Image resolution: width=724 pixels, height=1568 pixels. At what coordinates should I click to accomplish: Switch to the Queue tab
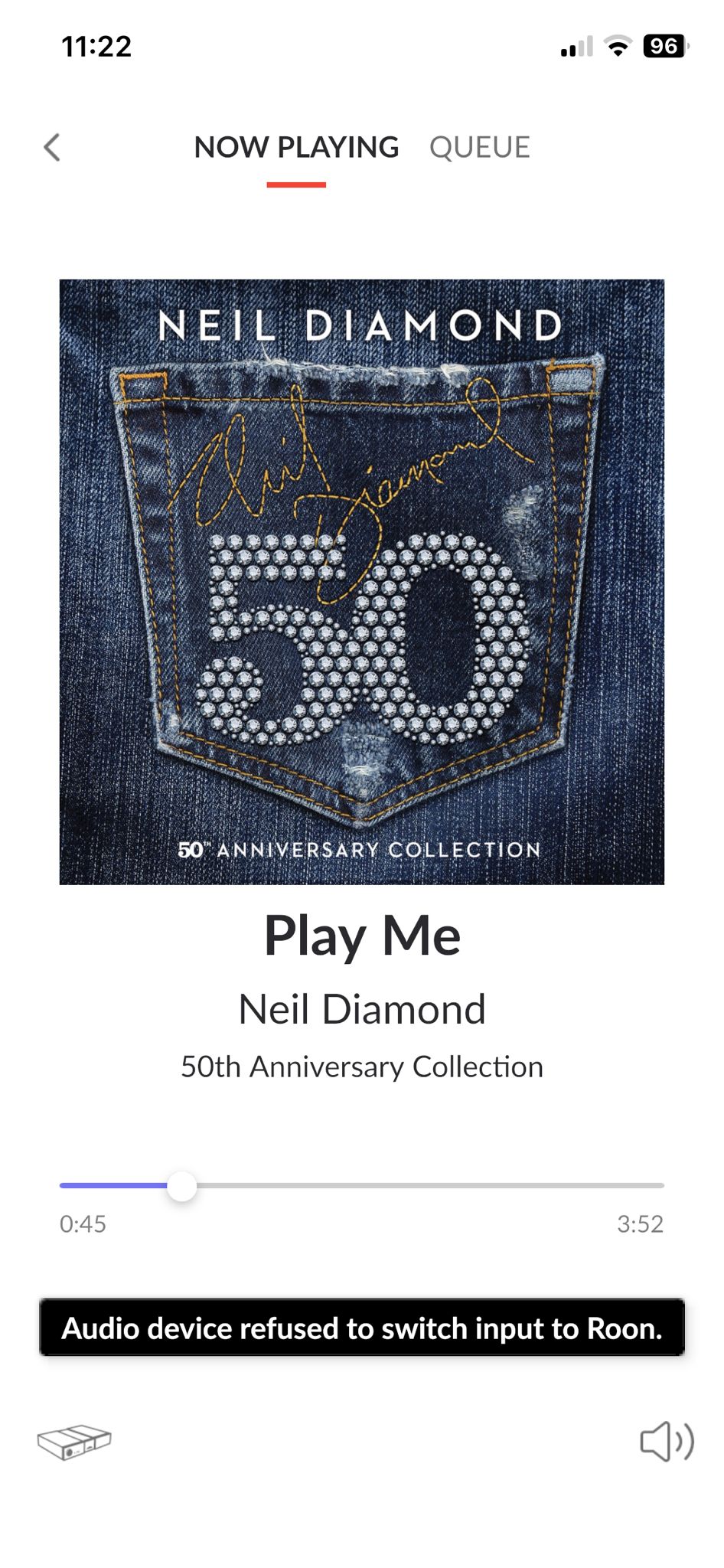(479, 147)
